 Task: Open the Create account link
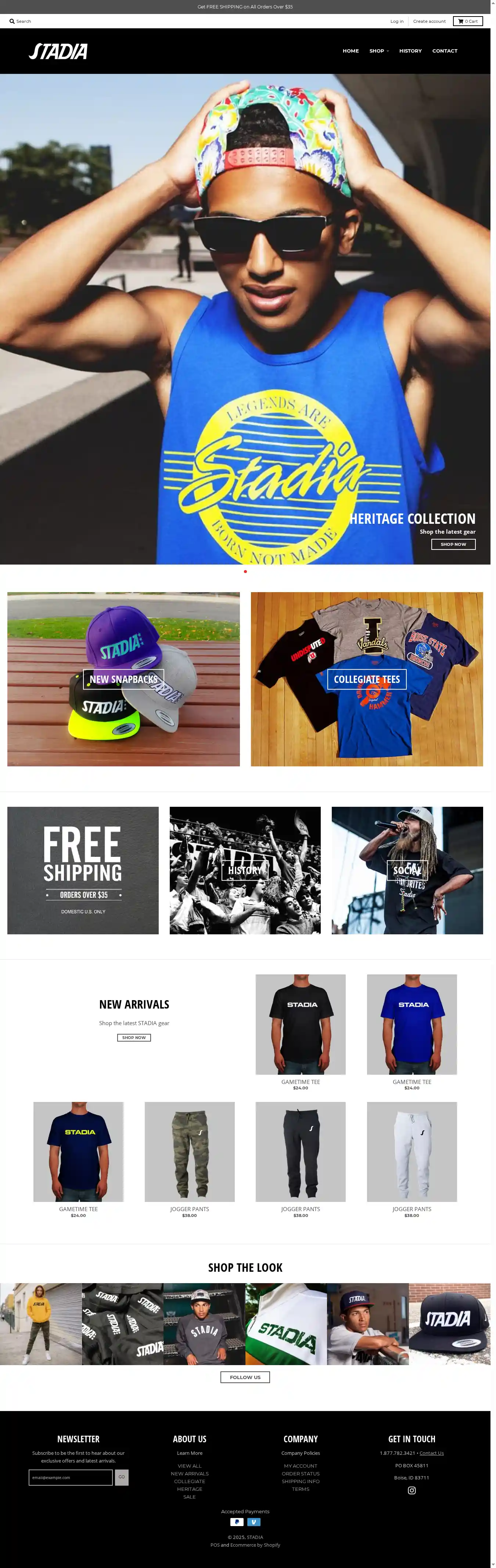coord(429,21)
